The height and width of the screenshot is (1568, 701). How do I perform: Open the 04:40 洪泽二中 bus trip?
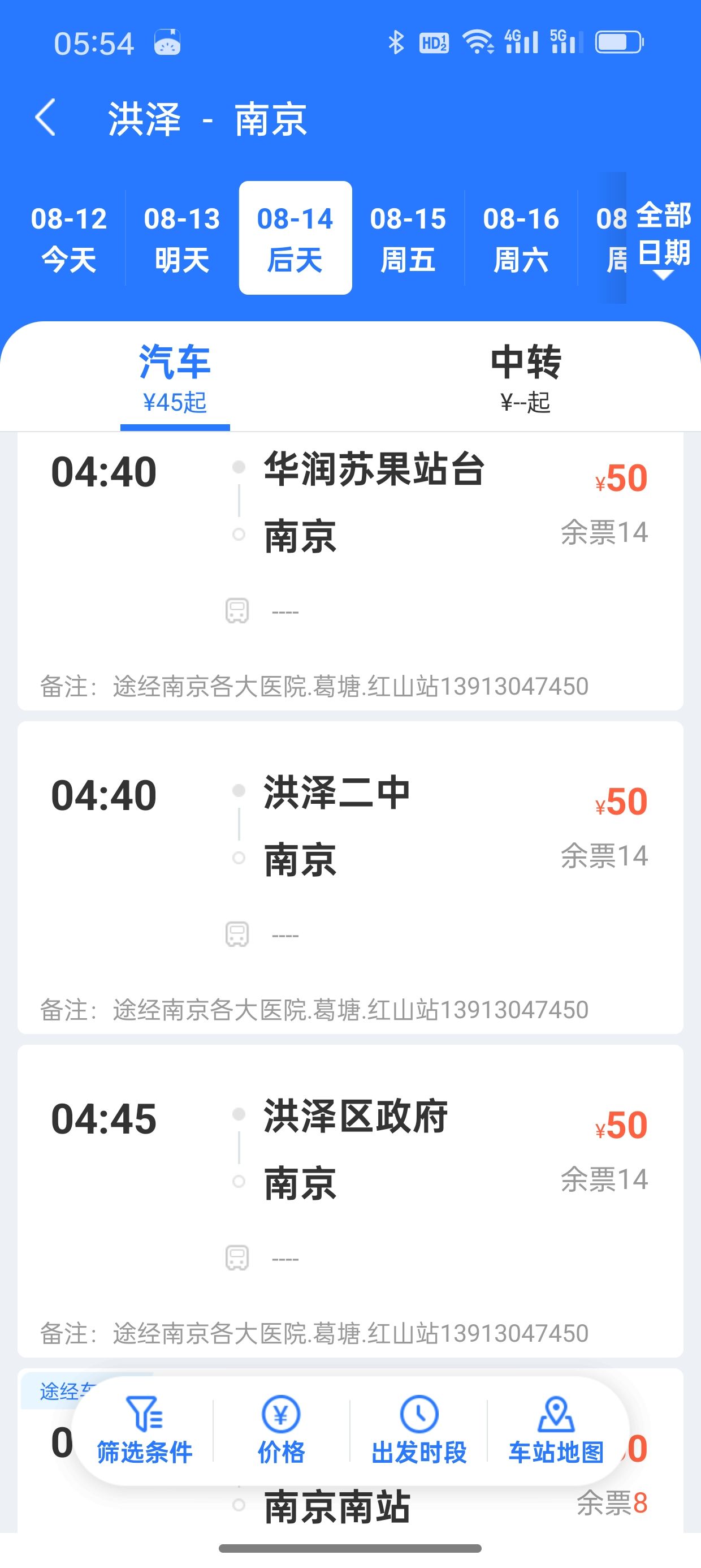(x=350, y=878)
